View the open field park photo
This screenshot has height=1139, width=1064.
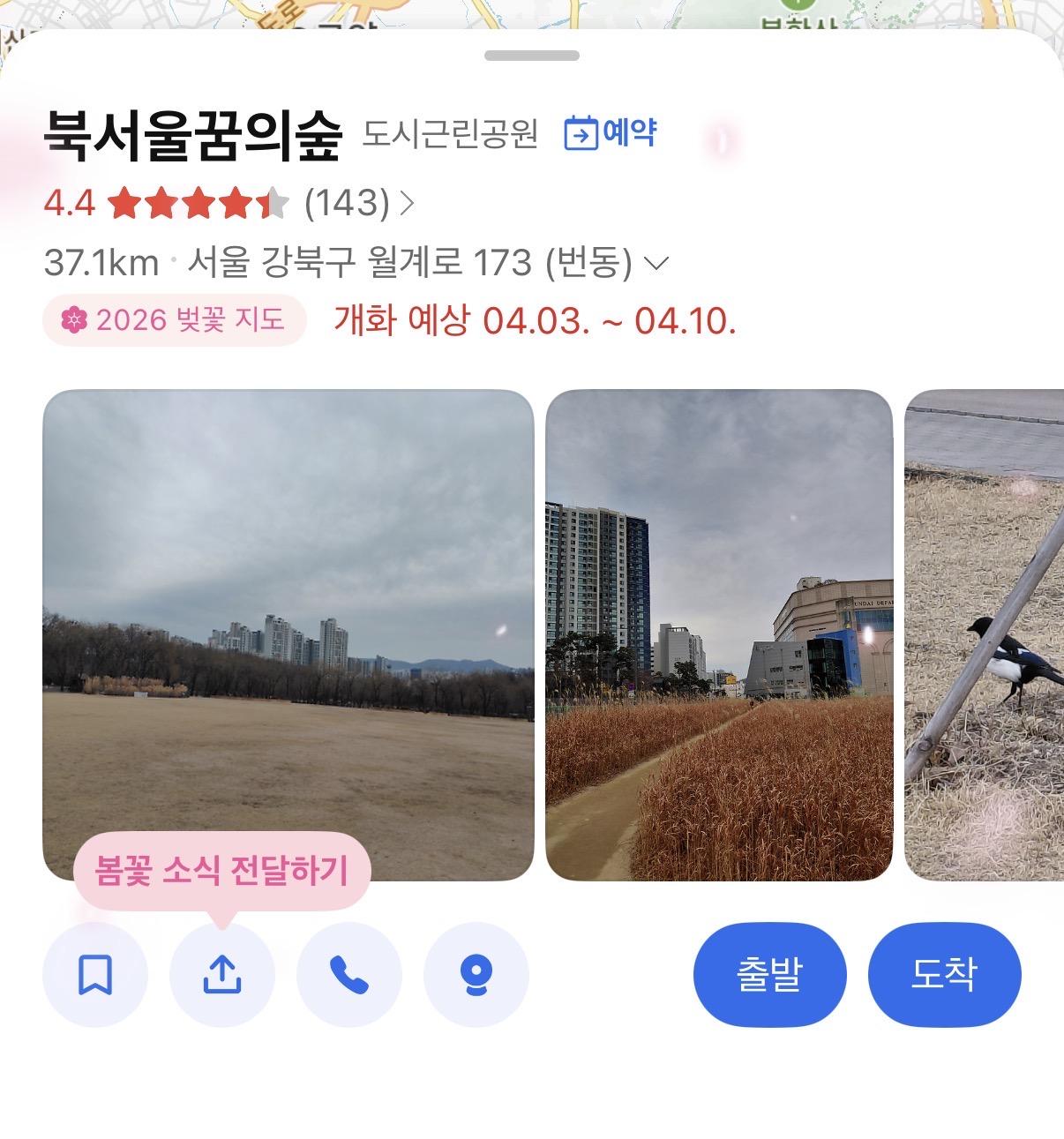(x=288, y=634)
